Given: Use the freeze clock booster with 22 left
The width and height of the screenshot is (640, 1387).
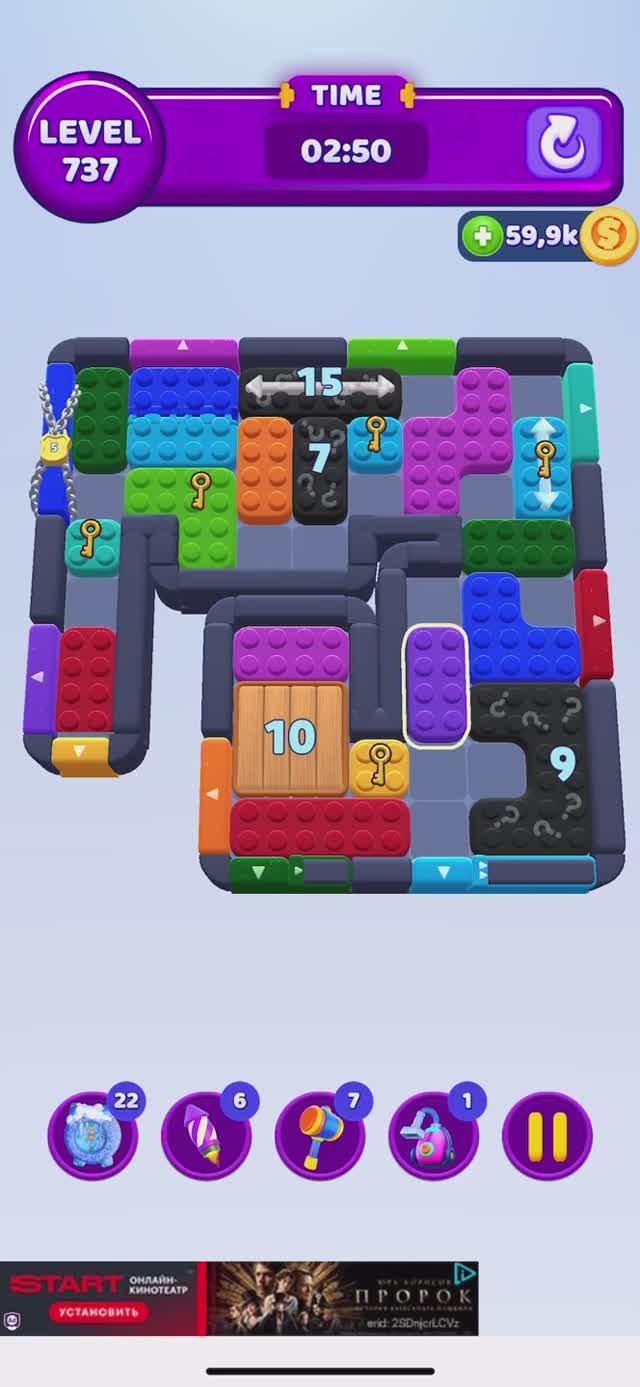Looking at the screenshot, I should [93, 1135].
